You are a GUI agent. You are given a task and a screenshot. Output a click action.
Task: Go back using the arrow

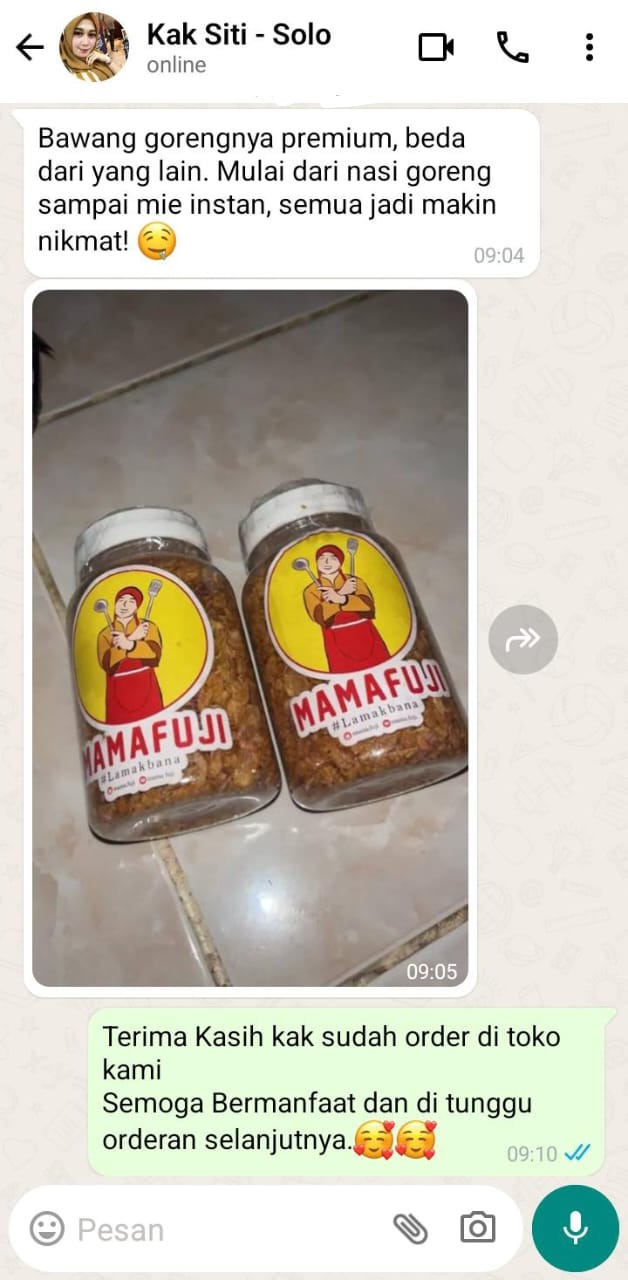[30, 47]
